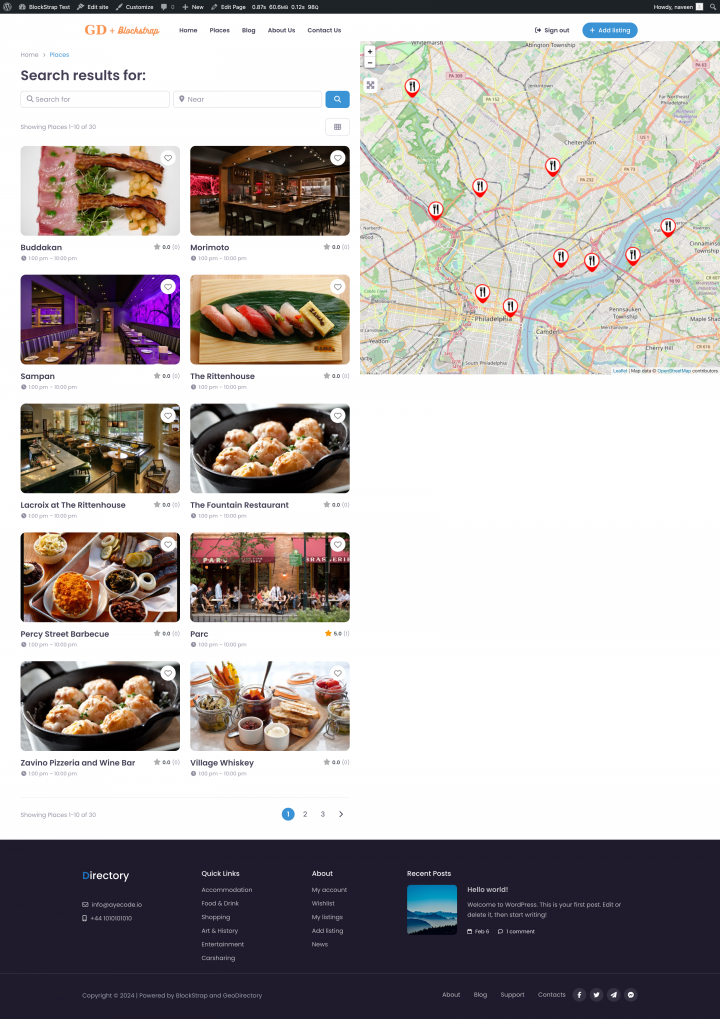Go to the Blog page in the header
Image resolution: width=720 pixels, height=1019 pixels.
point(248,30)
